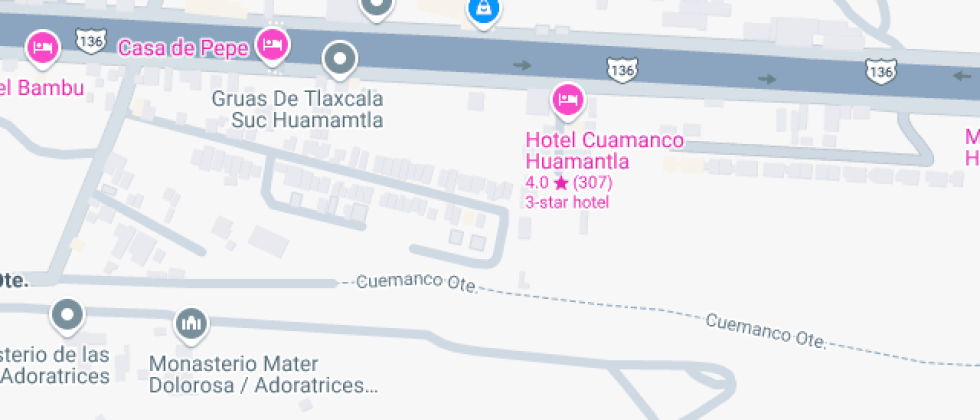Open Monasterio Mater Dolorosa marker

[191, 325]
